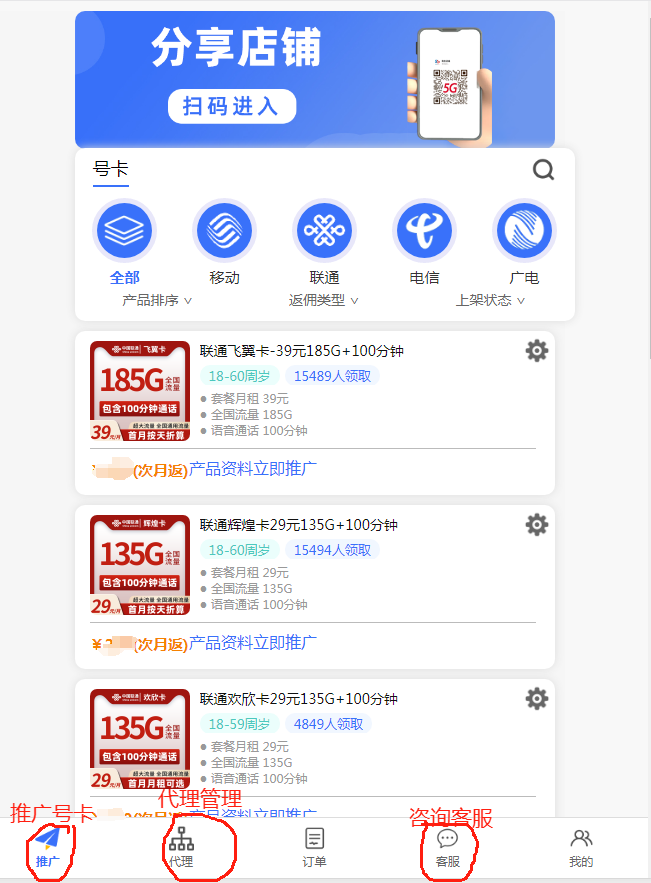Go to the 订单 tab
The image size is (651, 883).
pos(314,847)
